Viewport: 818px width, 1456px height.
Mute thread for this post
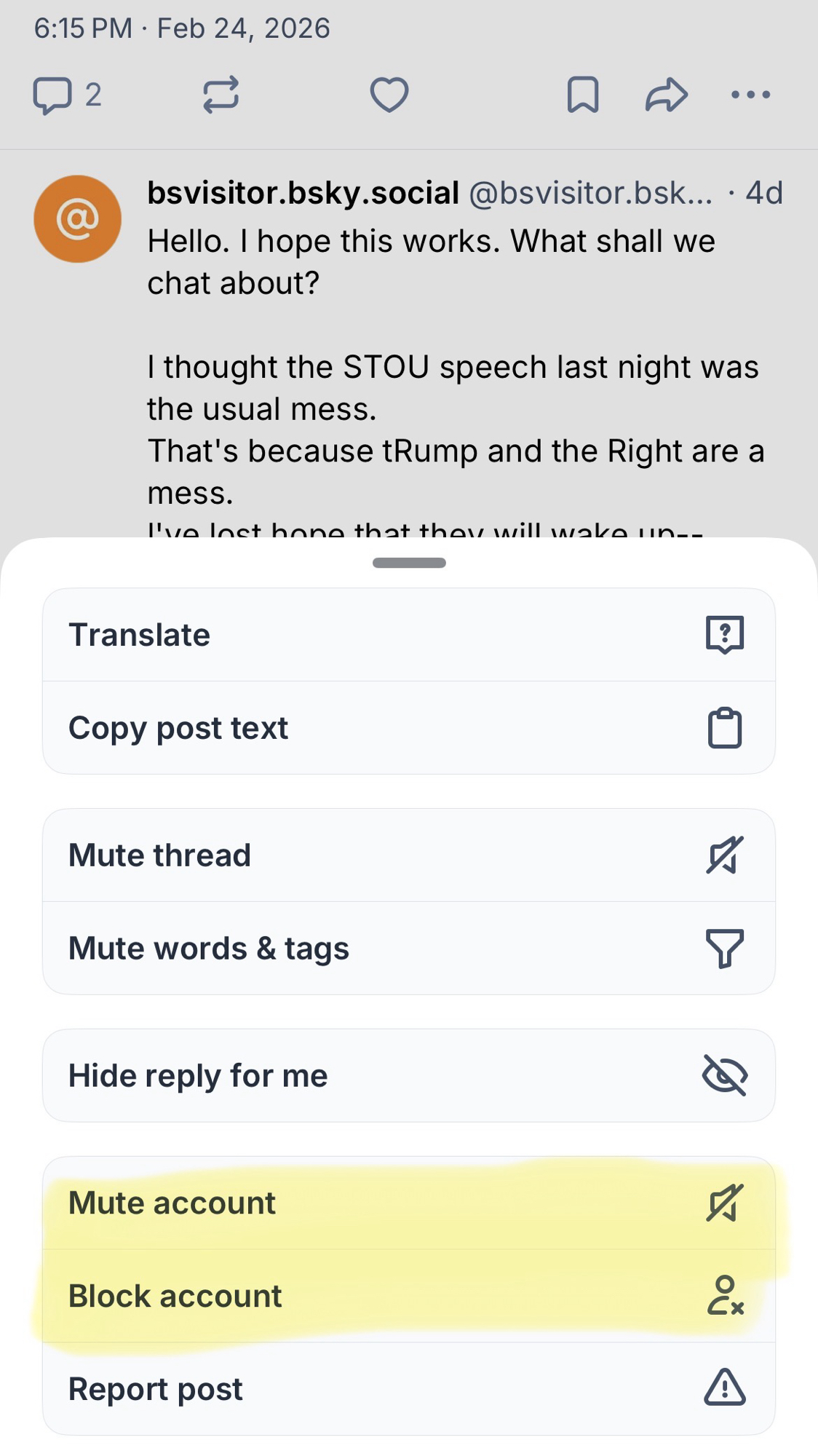click(x=408, y=855)
